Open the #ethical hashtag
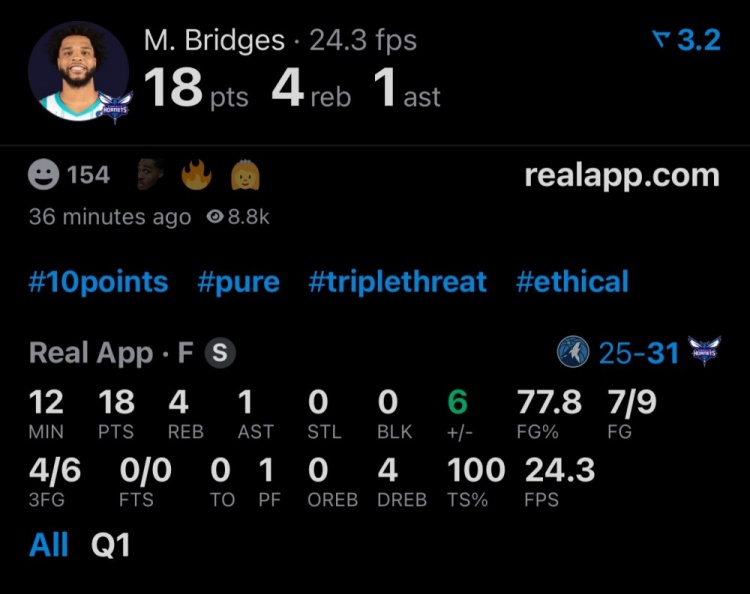 [572, 282]
